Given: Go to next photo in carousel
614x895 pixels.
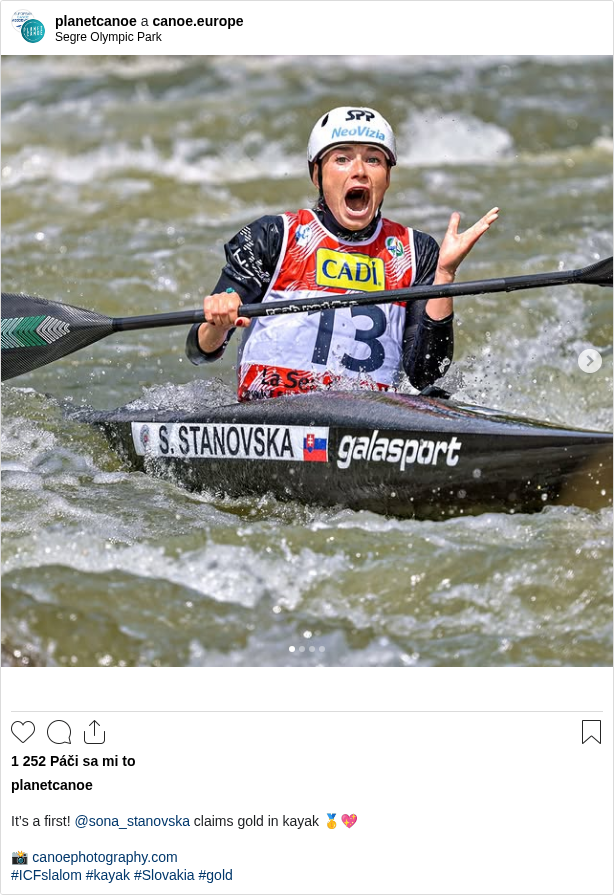Looking at the screenshot, I should 590,361.
